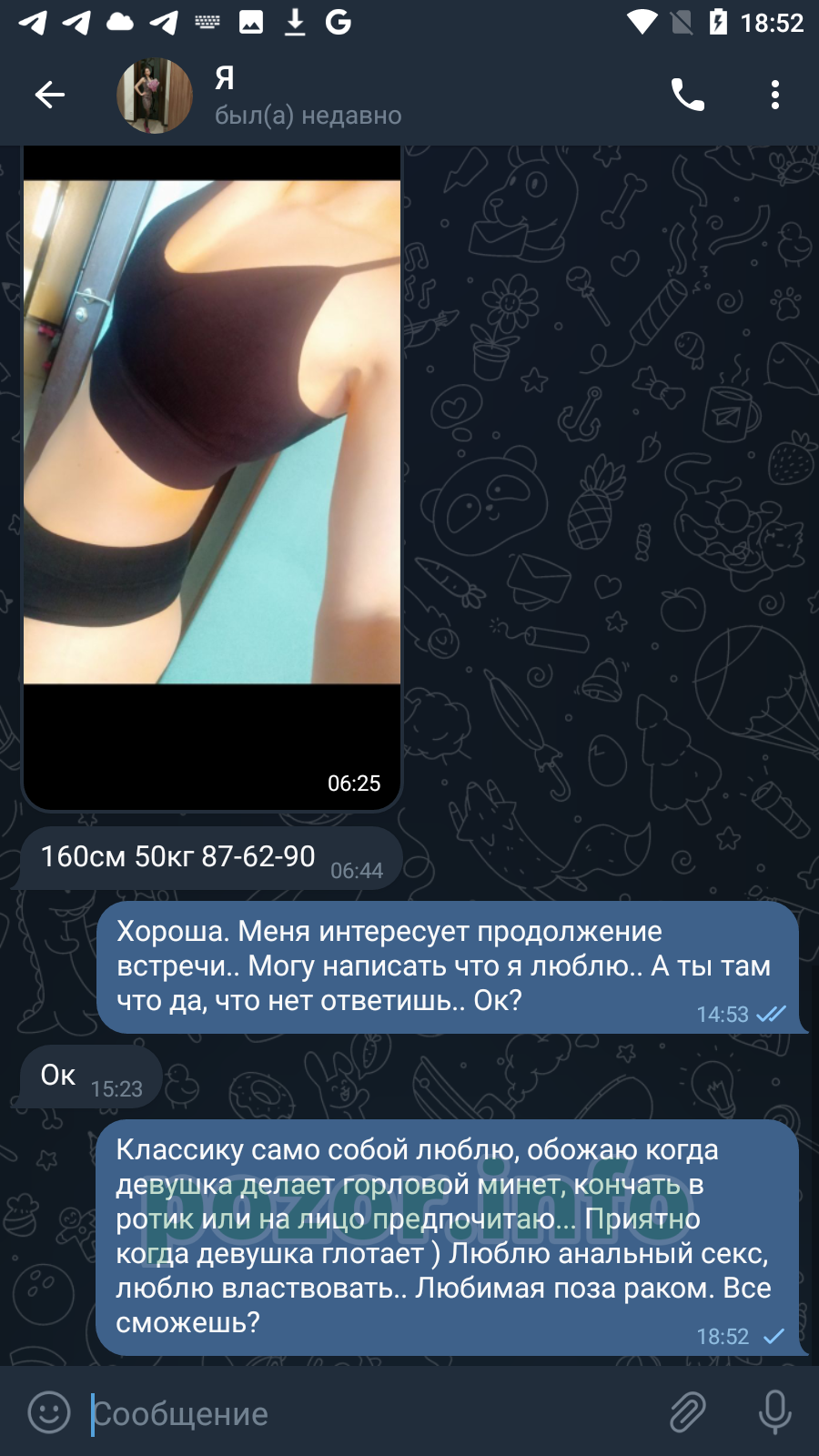Open the three-dot overflow menu
Screen dimensions: 819x1456
coord(775,95)
